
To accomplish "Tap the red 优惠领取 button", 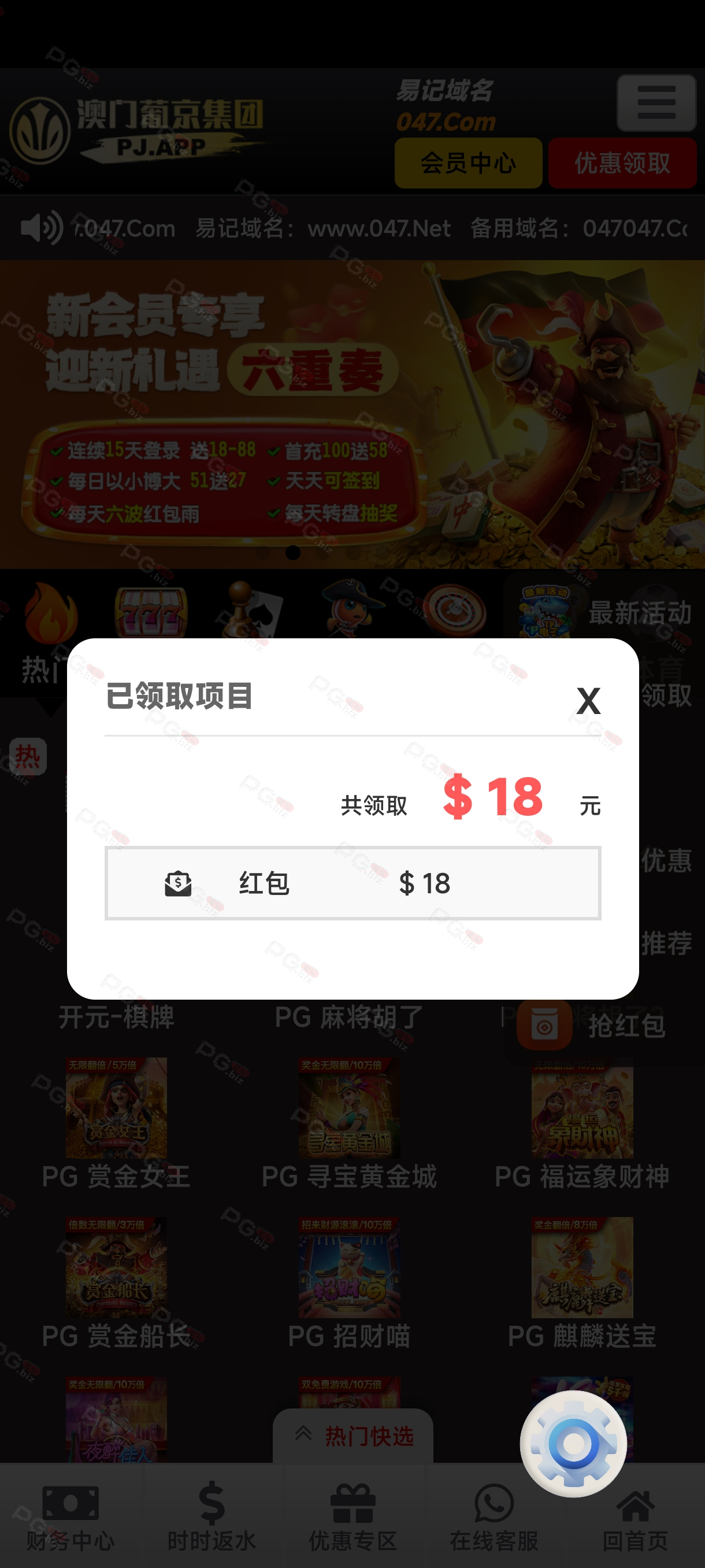I will (622, 163).
